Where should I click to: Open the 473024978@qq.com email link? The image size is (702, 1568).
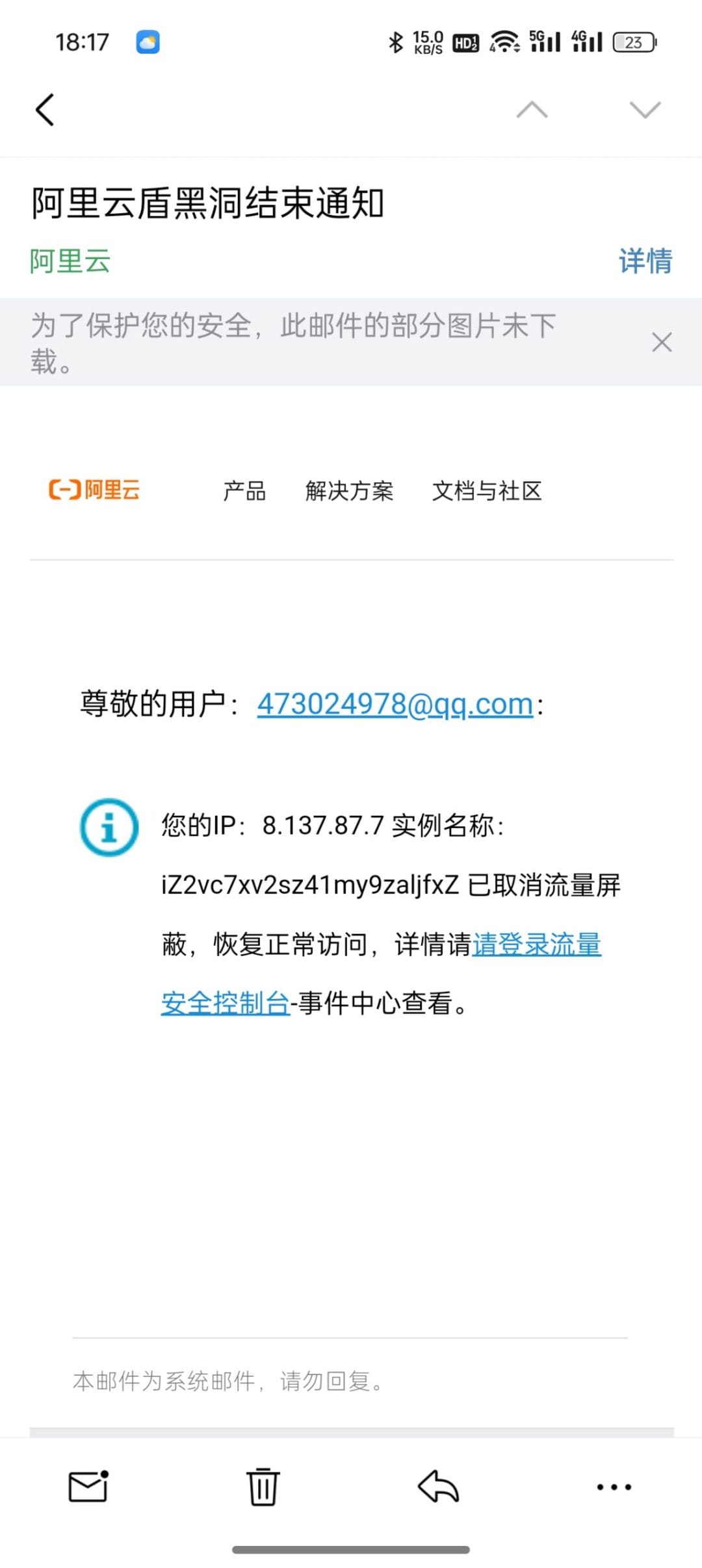[x=395, y=704]
